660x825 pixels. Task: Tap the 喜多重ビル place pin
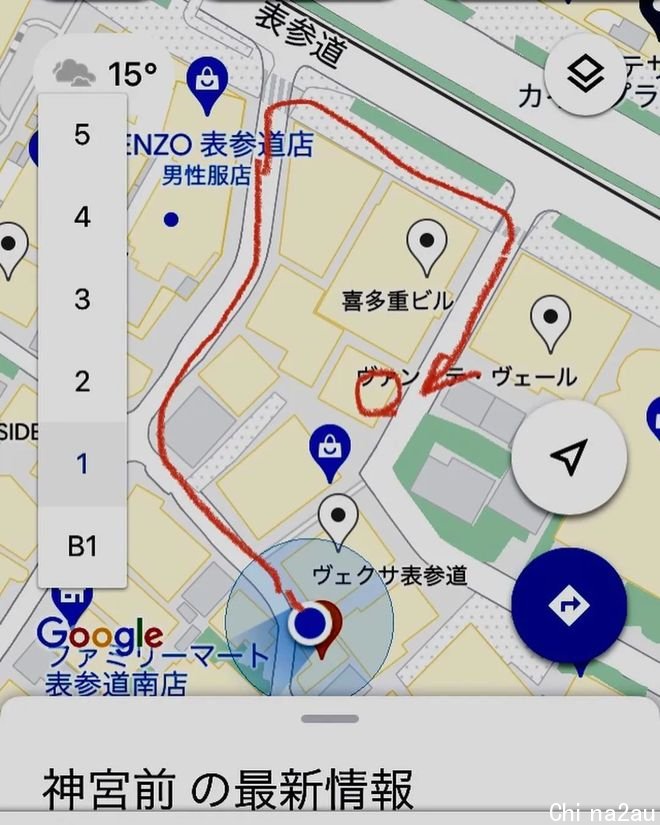428,245
